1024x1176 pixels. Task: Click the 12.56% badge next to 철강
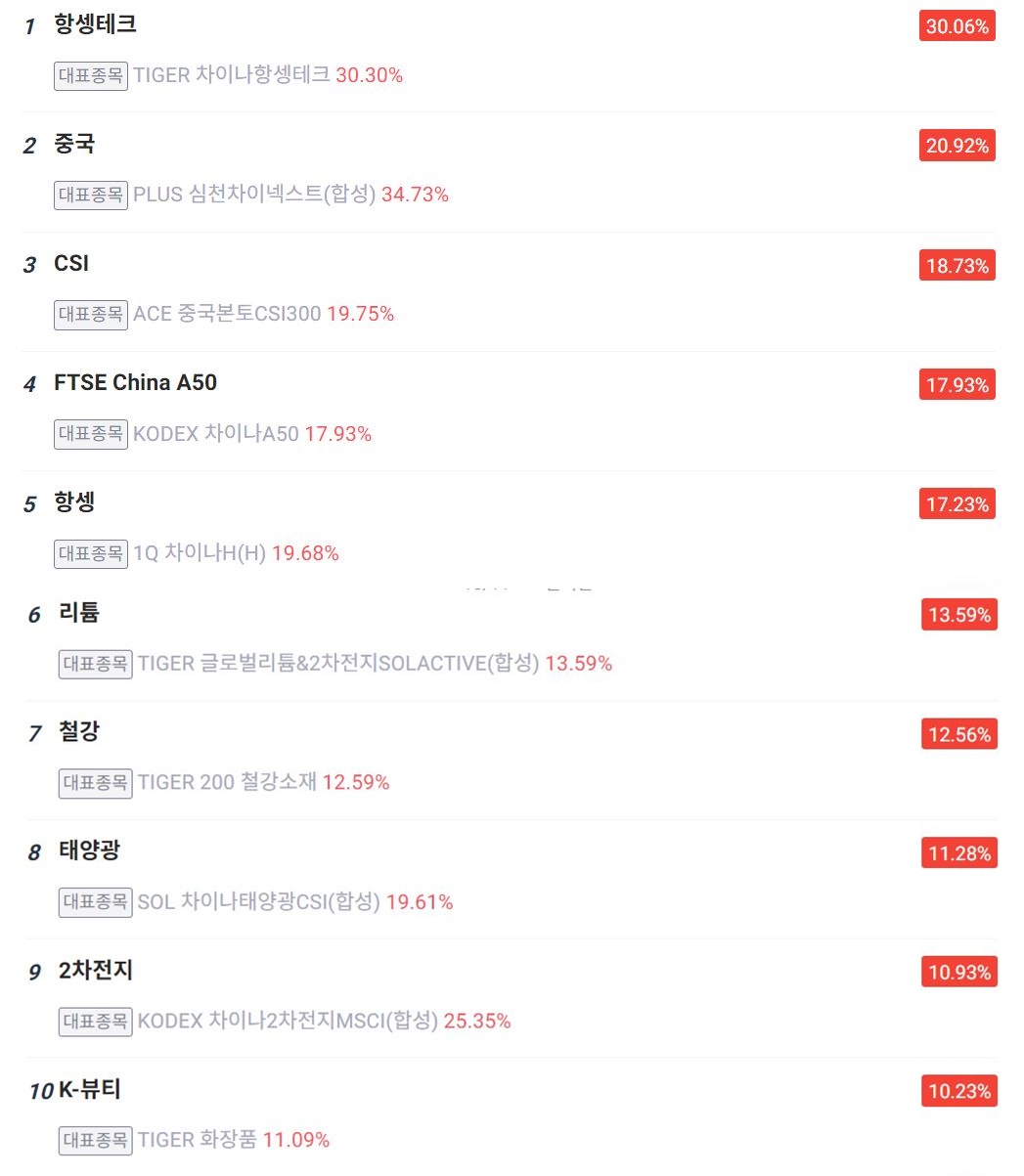[957, 734]
